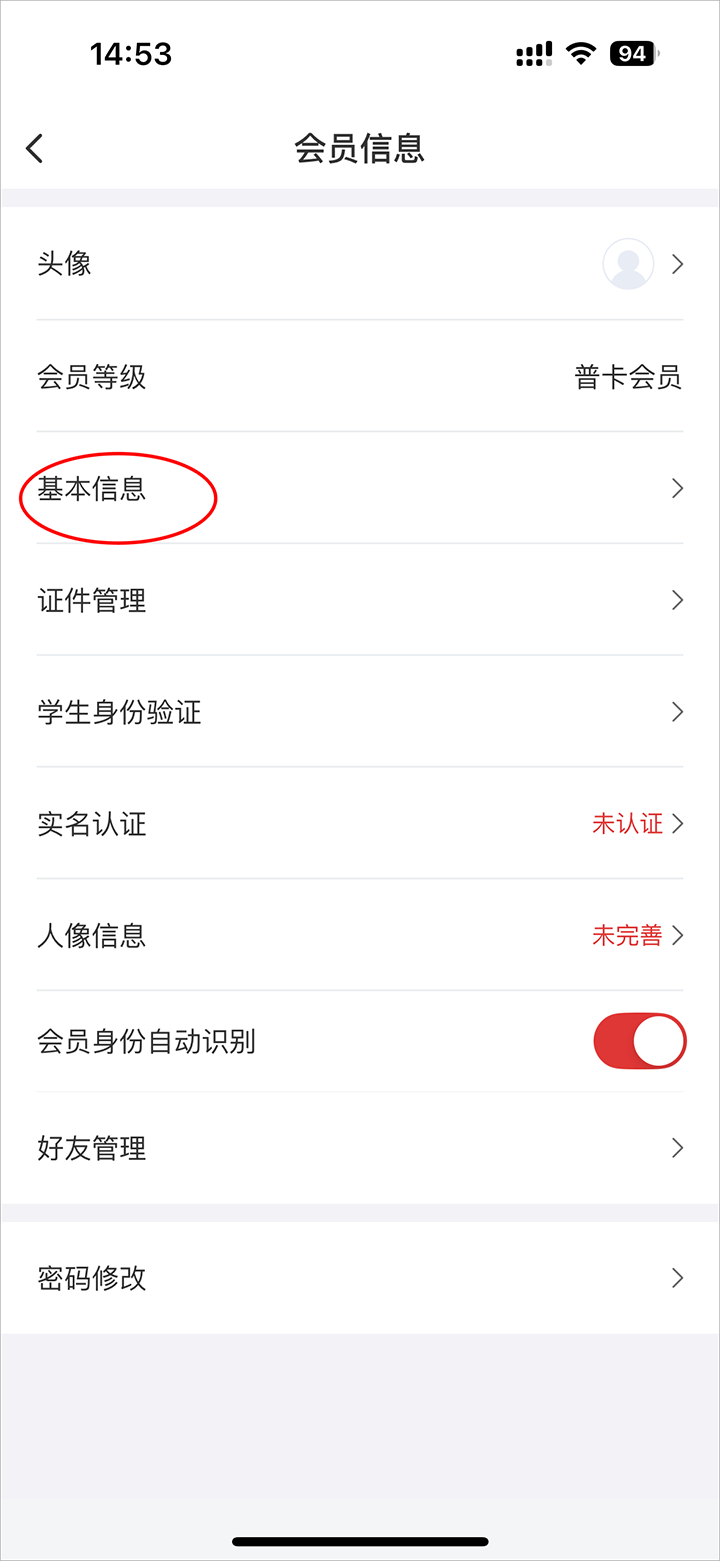Open 好友管理 row
This screenshot has height=1561, width=720.
pos(360,1148)
